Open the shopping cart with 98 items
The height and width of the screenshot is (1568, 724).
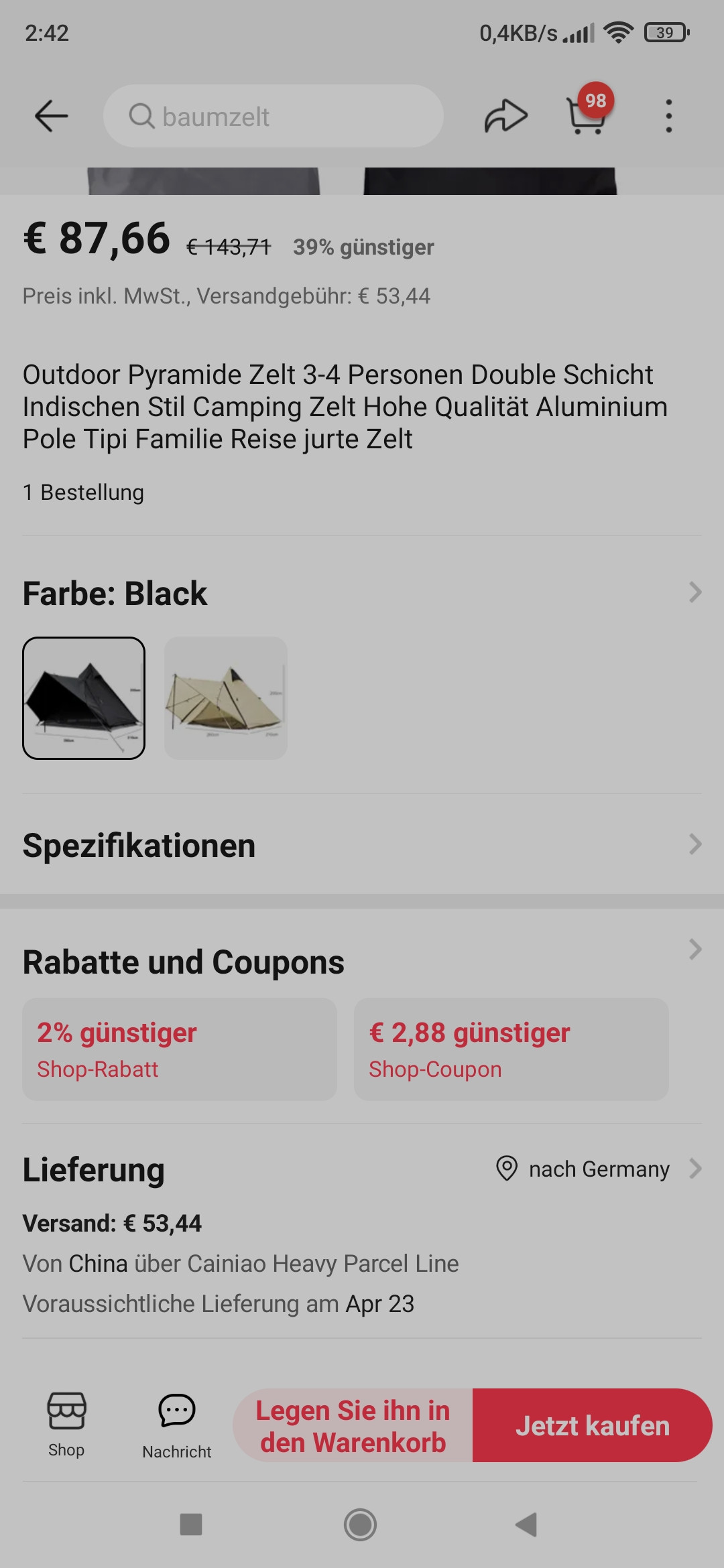click(587, 115)
